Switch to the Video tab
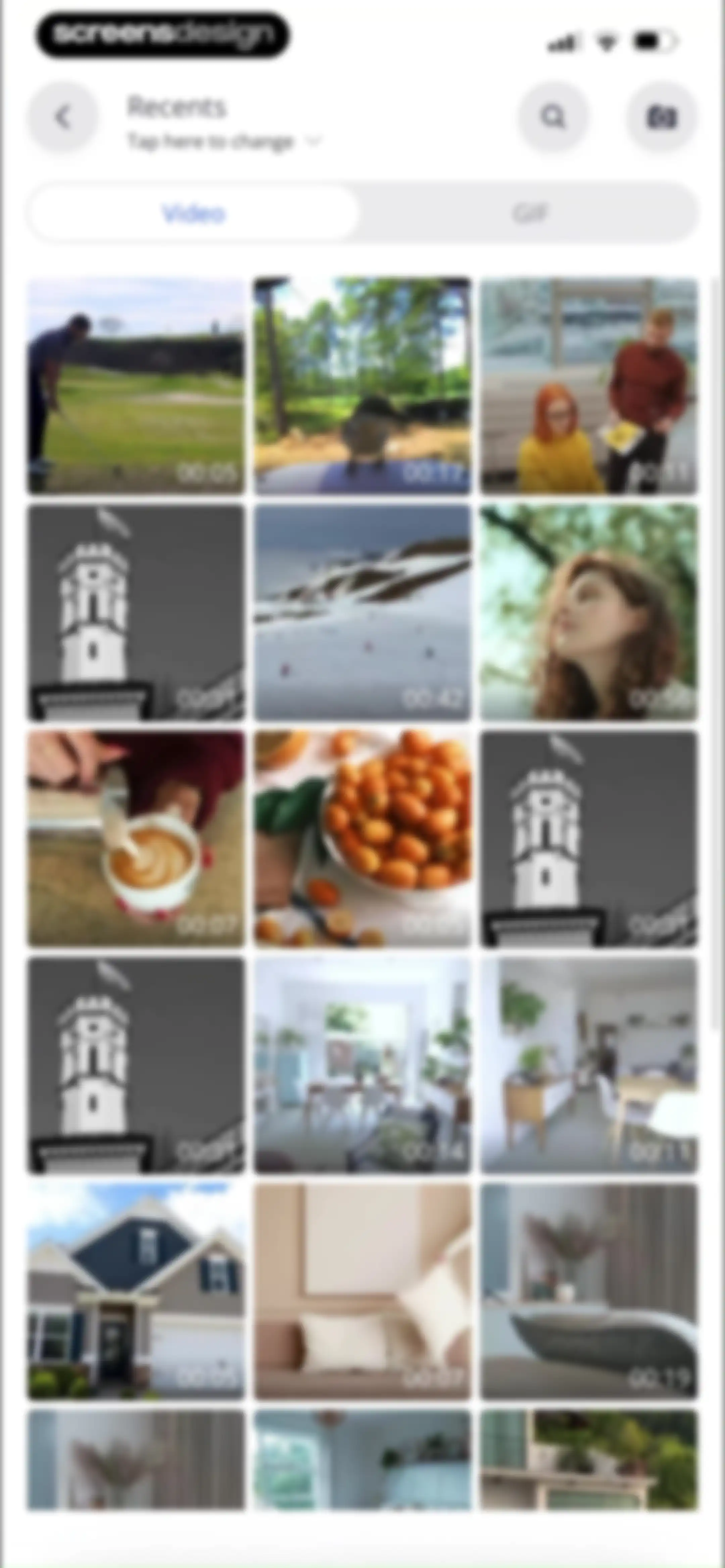725x1568 pixels. (x=194, y=214)
